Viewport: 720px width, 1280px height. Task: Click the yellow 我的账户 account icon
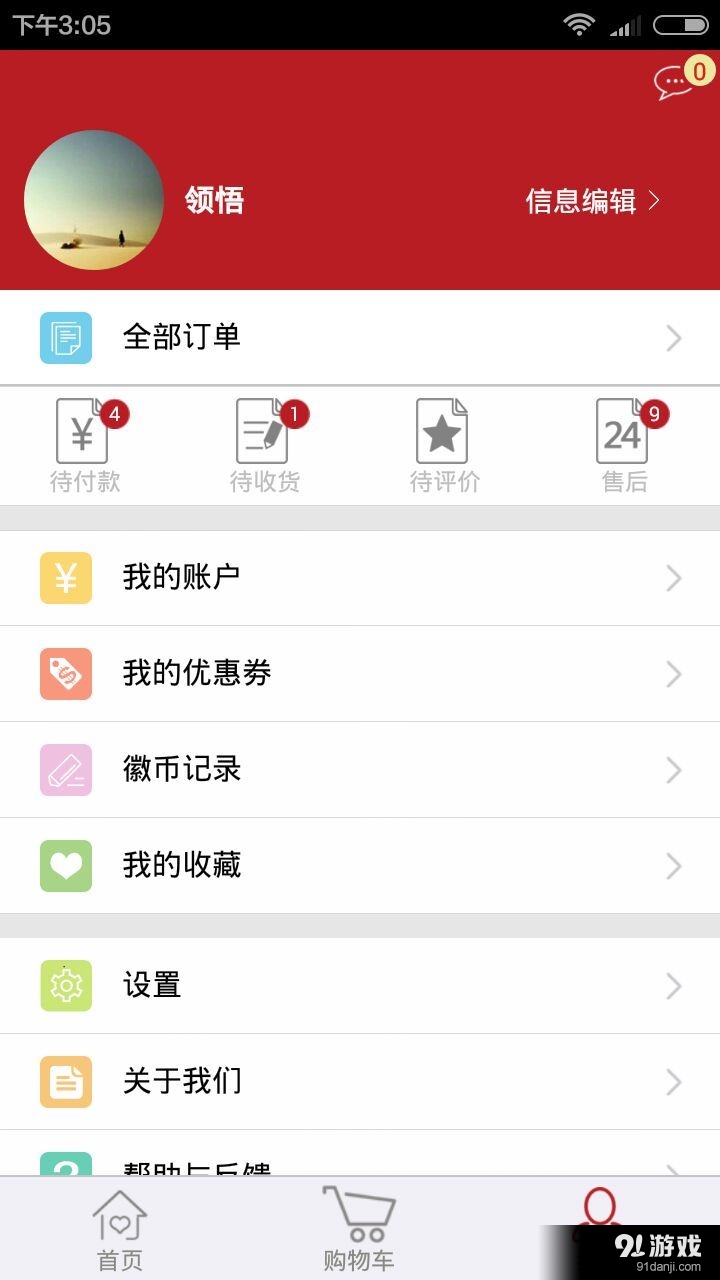click(x=65, y=577)
